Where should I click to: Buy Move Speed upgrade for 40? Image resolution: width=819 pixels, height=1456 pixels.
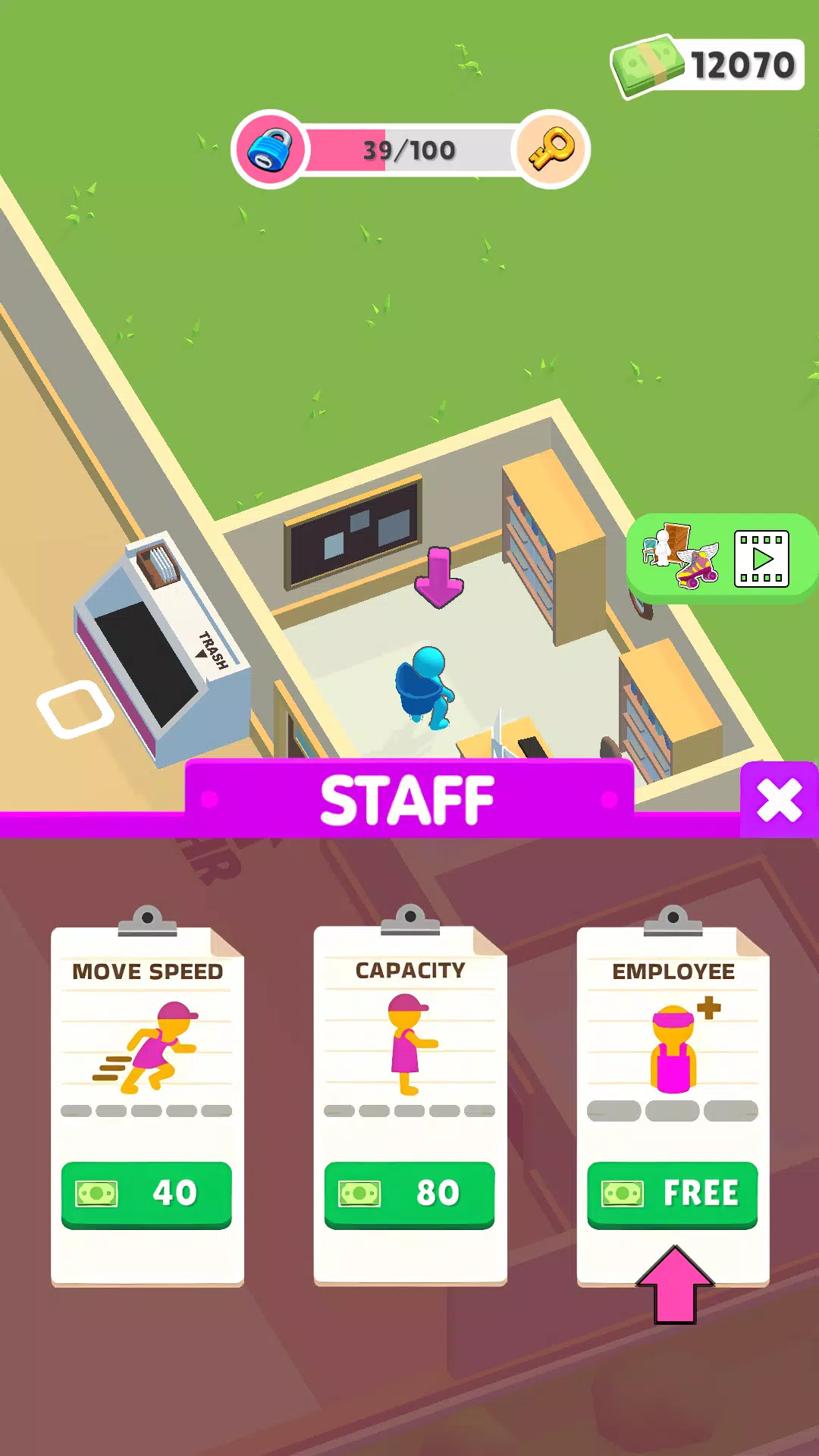(146, 1193)
